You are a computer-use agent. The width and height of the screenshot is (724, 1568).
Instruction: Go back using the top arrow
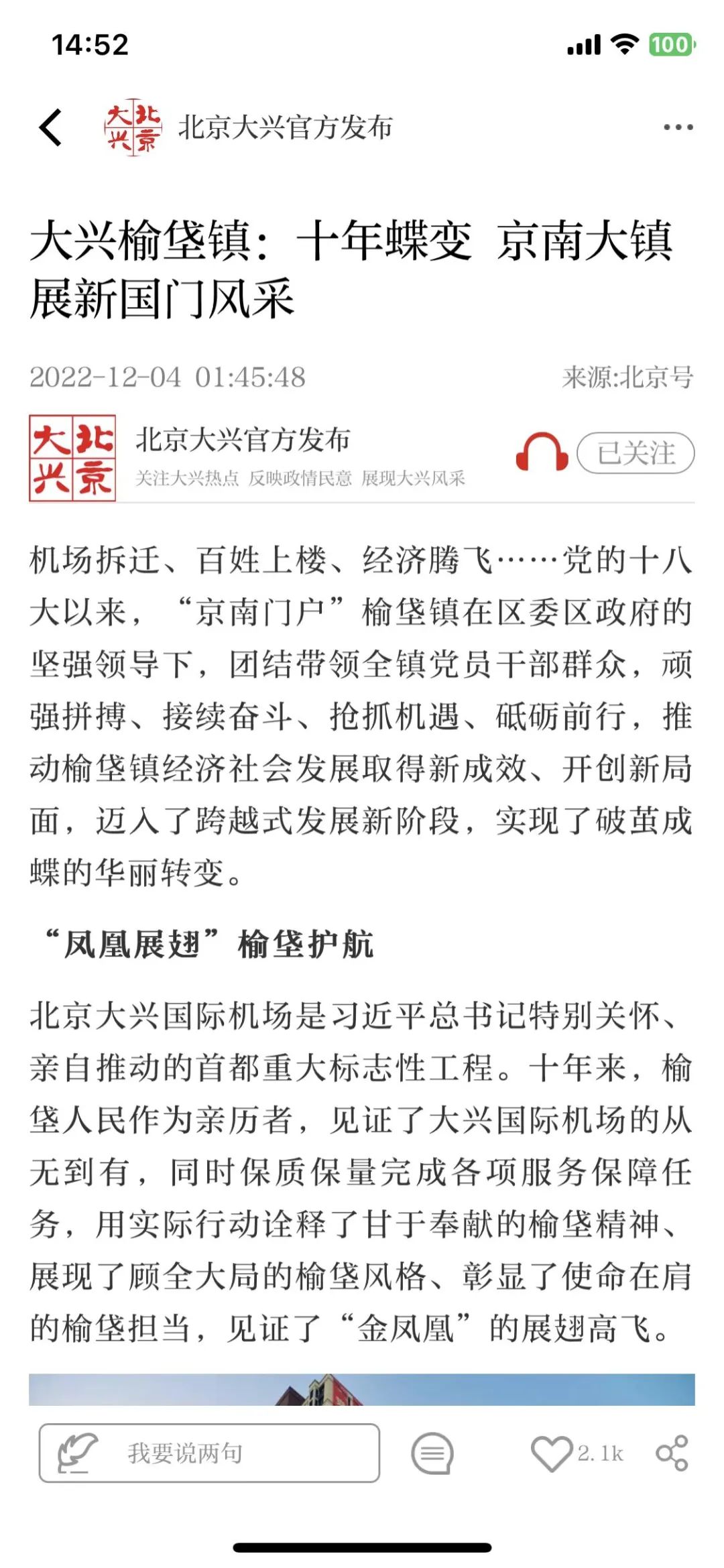click(x=51, y=127)
